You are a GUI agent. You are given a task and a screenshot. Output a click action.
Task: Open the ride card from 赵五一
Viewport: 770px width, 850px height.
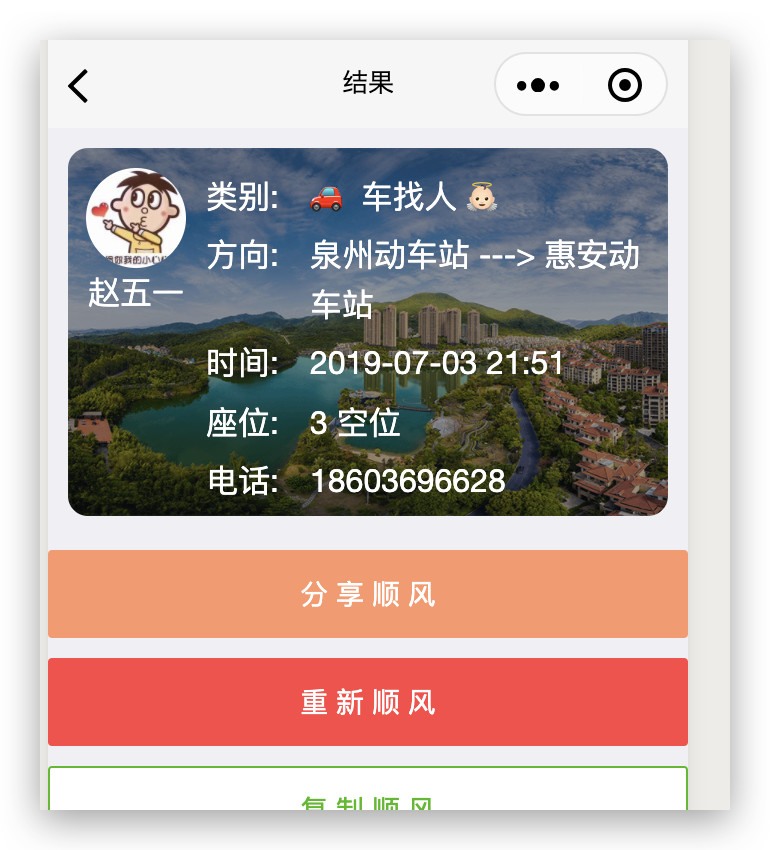coord(368,332)
